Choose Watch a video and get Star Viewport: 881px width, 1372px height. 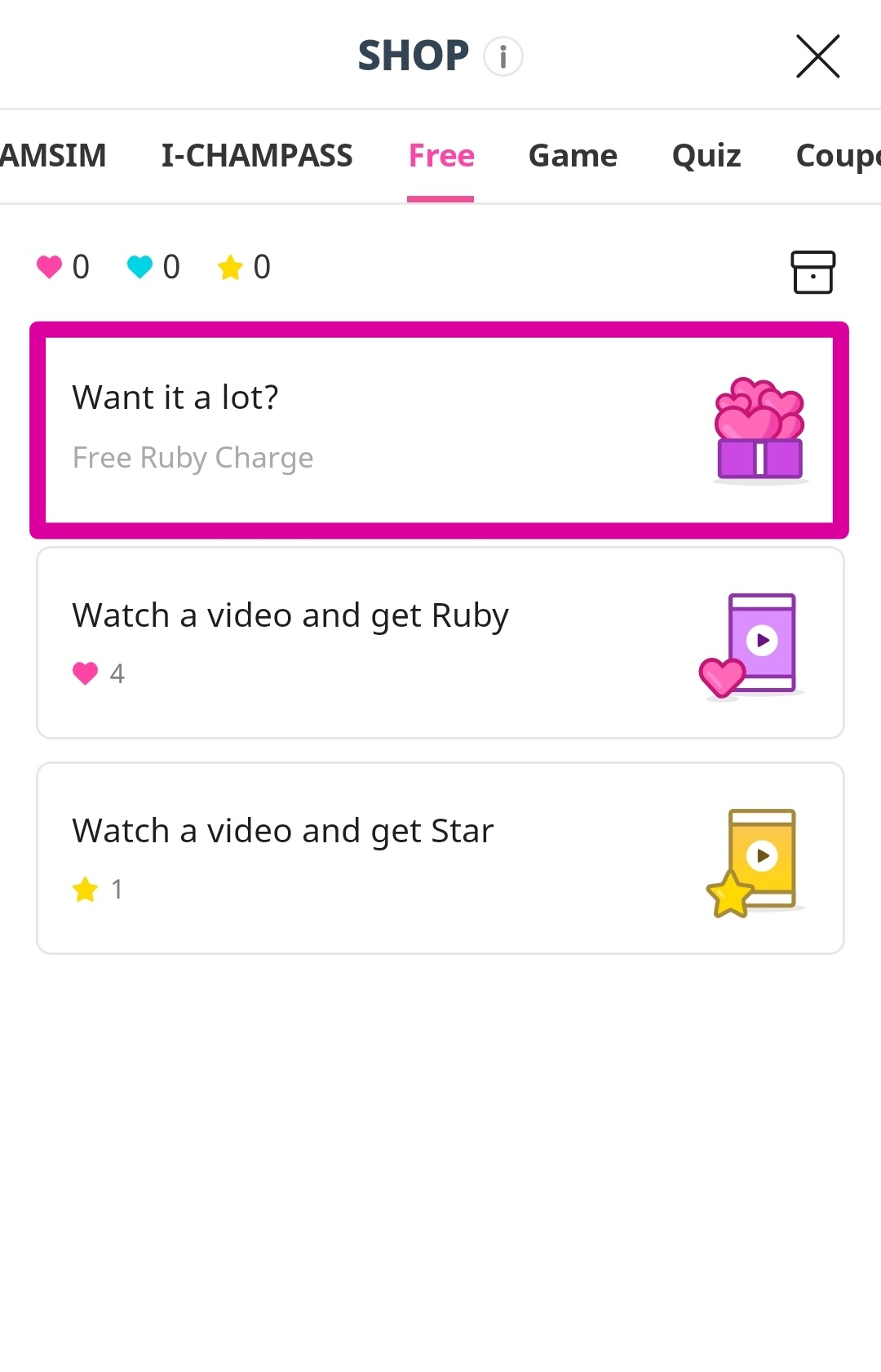[x=440, y=858]
